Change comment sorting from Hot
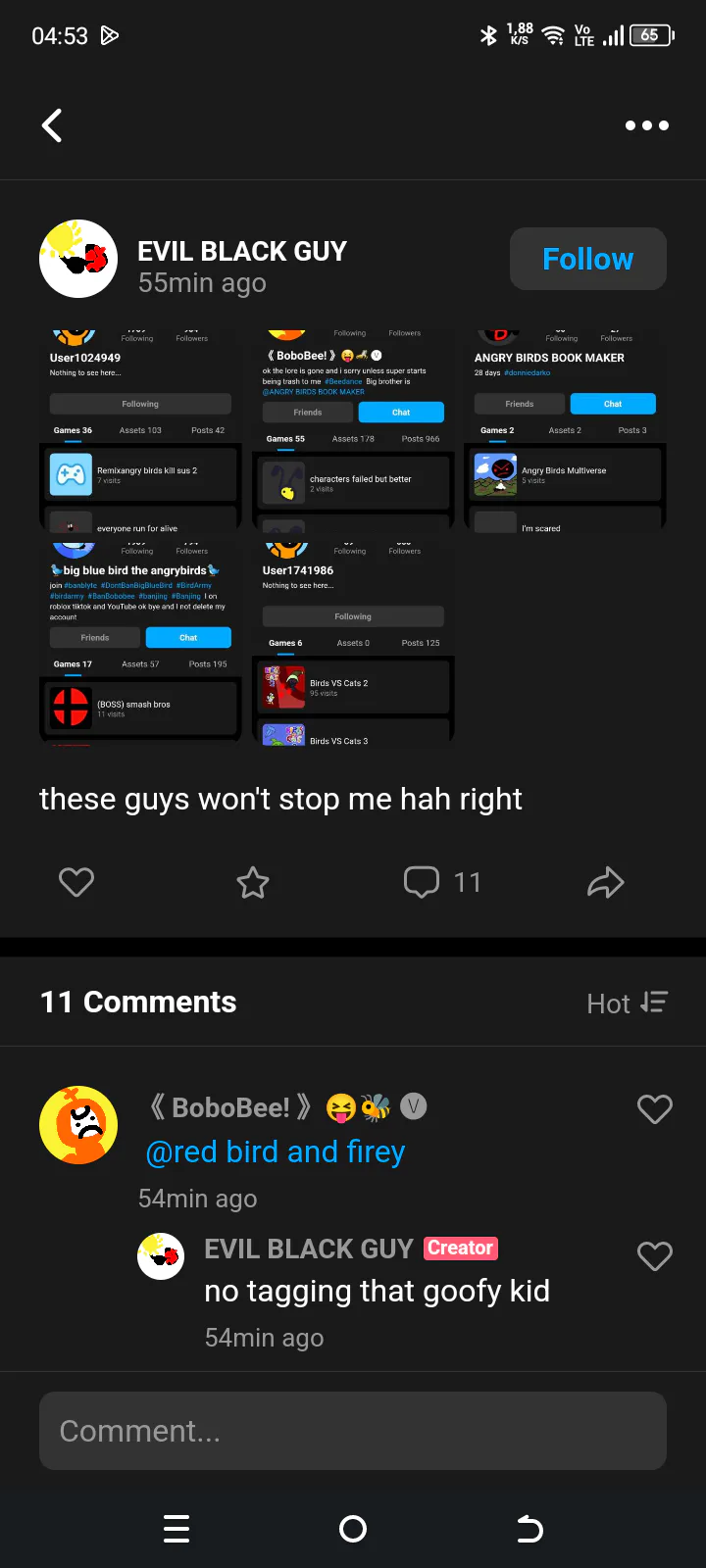Image resolution: width=706 pixels, height=1568 pixels. pyautogui.click(x=628, y=1003)
